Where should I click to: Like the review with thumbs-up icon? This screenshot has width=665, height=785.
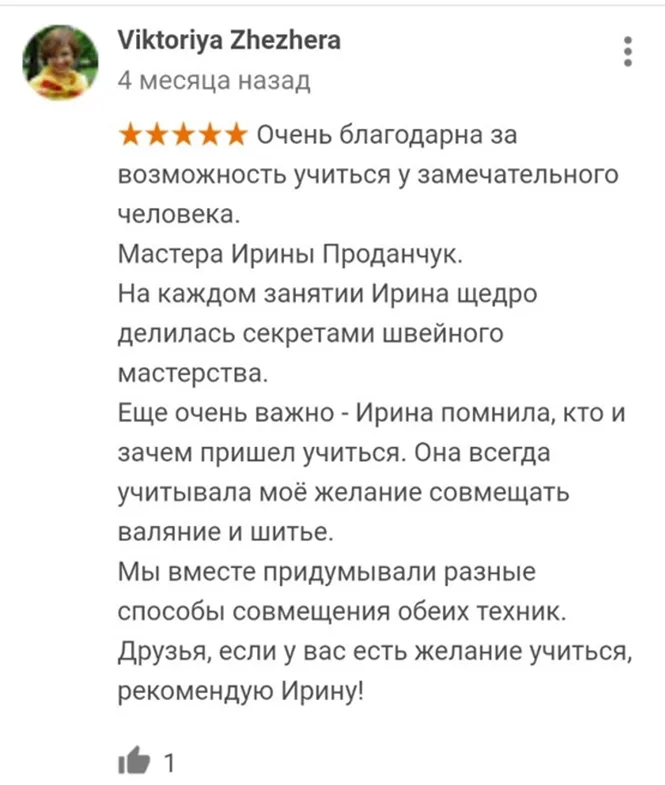[133, 762]
